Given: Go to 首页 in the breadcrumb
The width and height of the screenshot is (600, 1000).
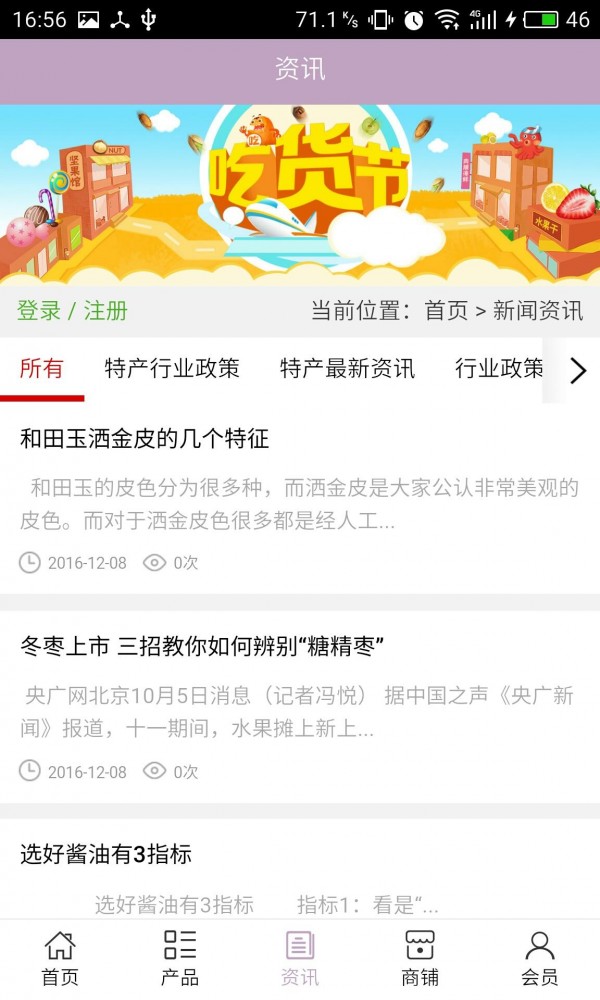Looking at the screenshot, I should (446, 310).
